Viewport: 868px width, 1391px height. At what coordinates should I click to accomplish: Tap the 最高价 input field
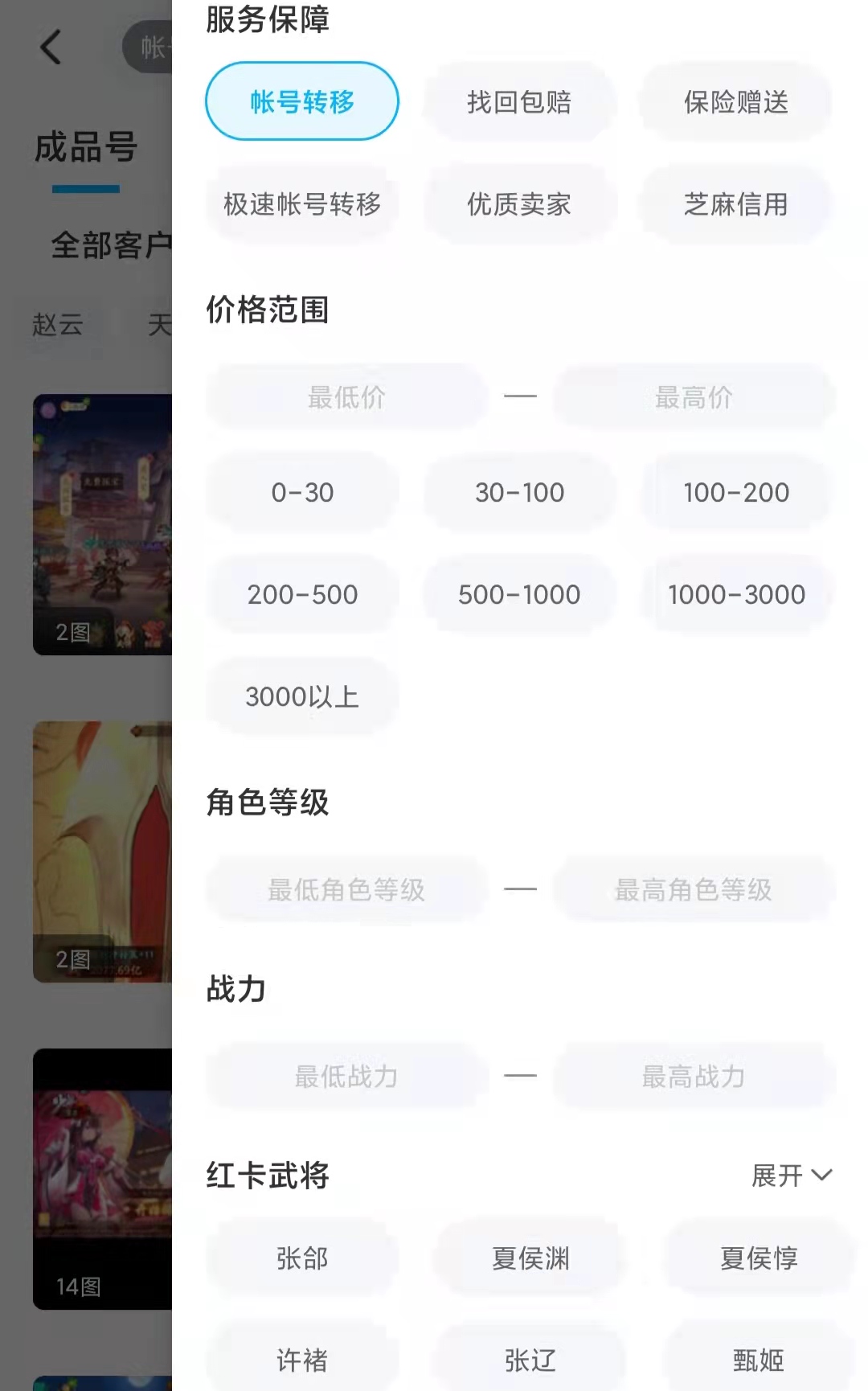pyautogui.click(x=694, y=396)
